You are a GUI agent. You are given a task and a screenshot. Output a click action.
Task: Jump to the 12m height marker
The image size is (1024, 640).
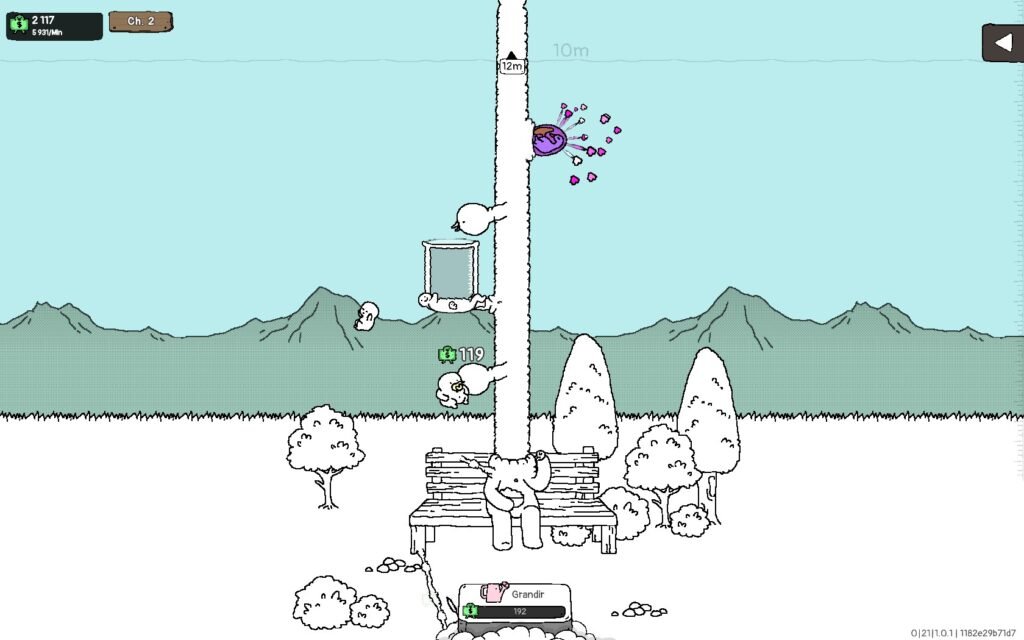[512, 63]
